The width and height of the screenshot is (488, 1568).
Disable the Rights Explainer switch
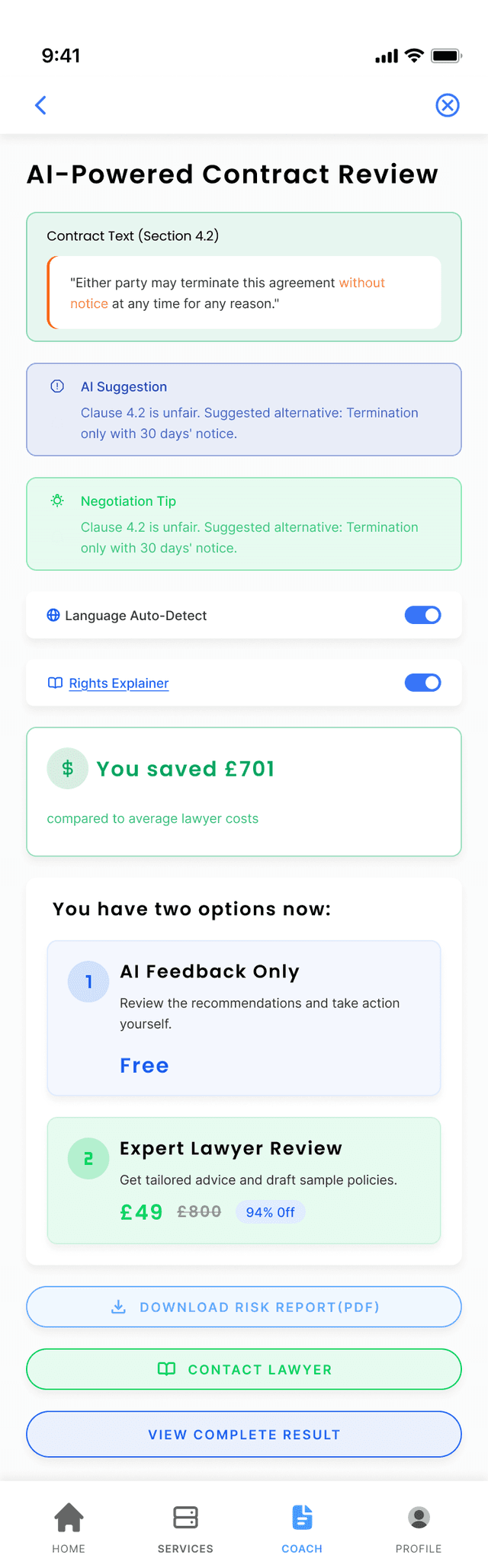[422, 683]
